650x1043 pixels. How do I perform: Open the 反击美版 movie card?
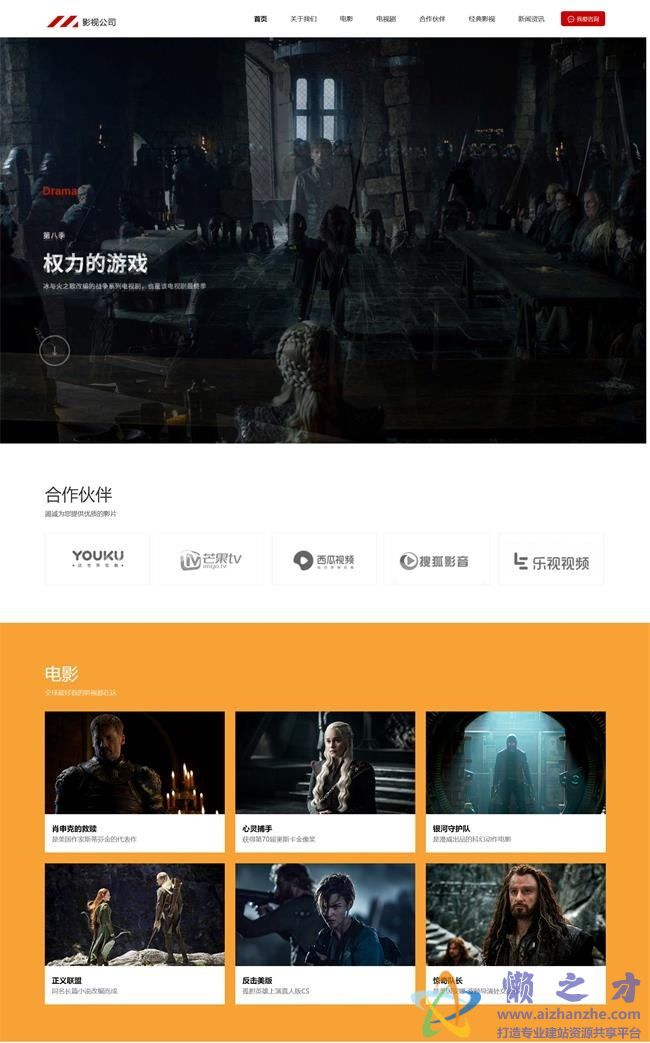[325, 932]
